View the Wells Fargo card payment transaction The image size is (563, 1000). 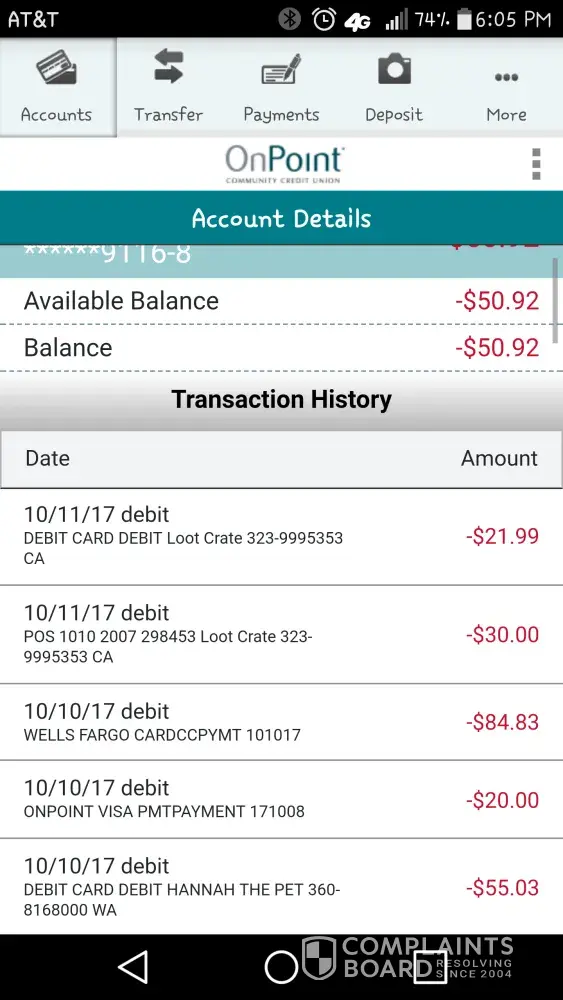click(281, 723)
